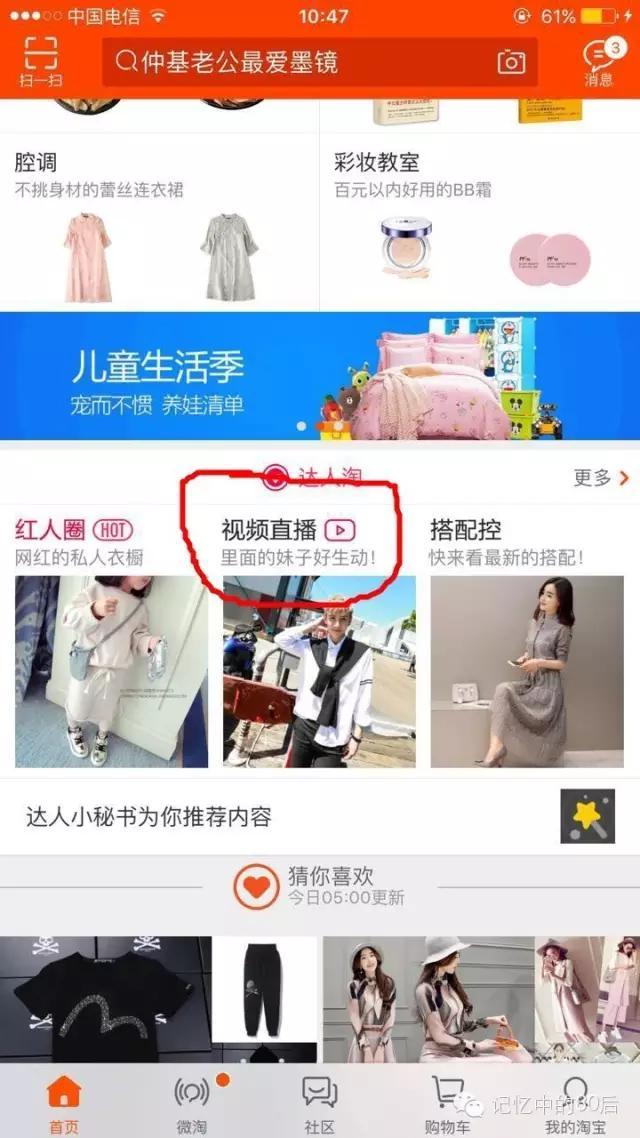
Task: Go to the 首页 tab
Action: point(63,1103)
